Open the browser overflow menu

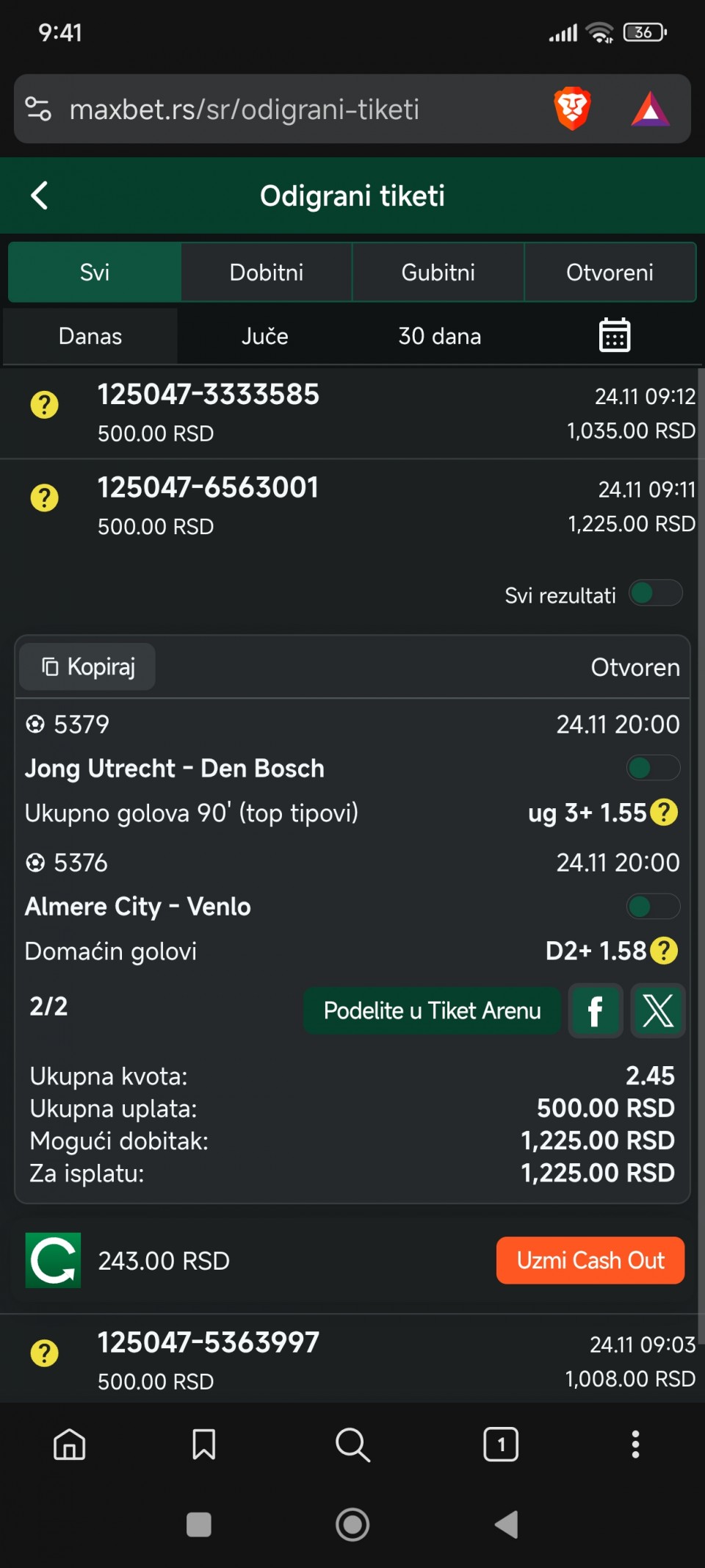point(635,1445)
